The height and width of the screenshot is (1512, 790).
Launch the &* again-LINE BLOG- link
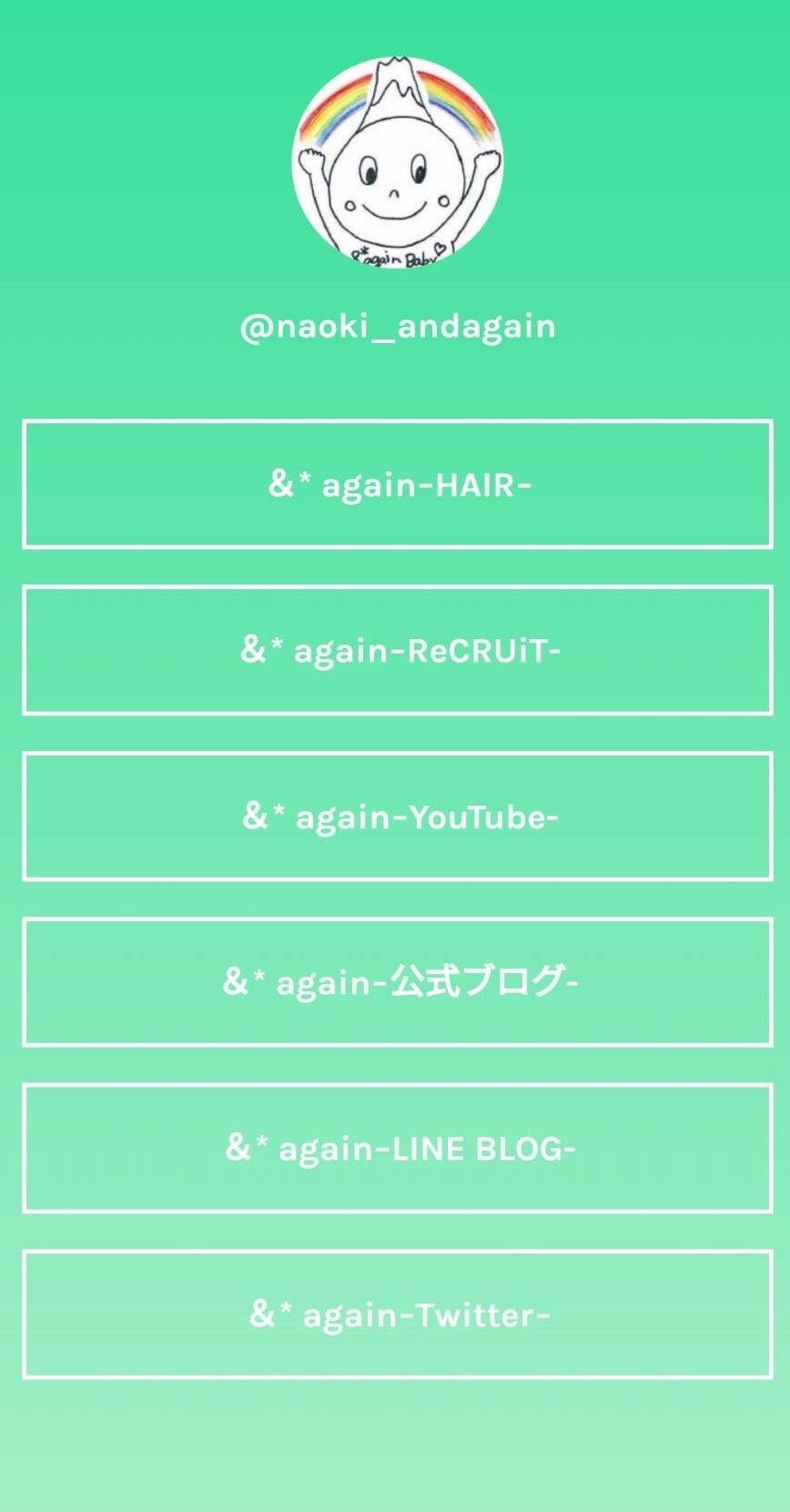pyautogui.click(x=398, y=1148)
